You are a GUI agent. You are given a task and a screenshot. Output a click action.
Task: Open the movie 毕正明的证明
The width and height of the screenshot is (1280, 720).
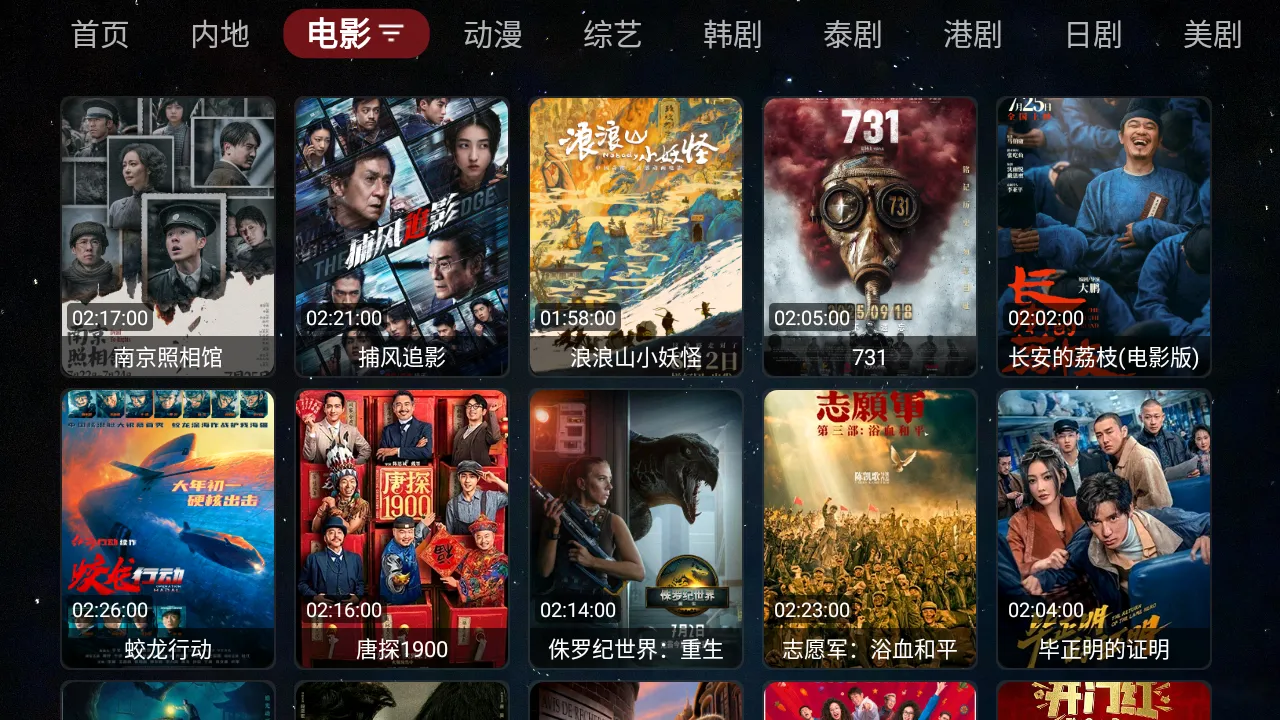point(1104,528)
